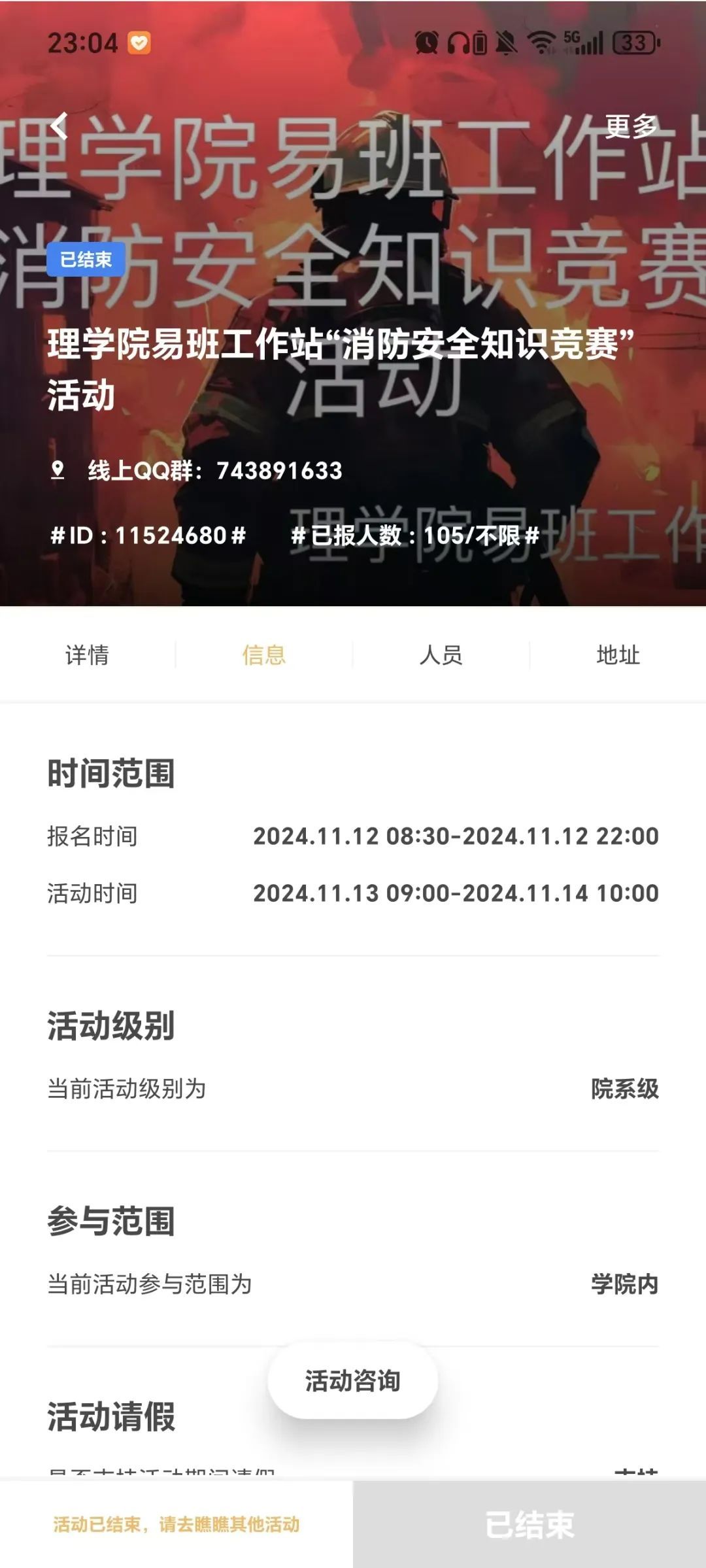Tap the grey 已结束 button
706x1568 pixels.
(529, 1524)
